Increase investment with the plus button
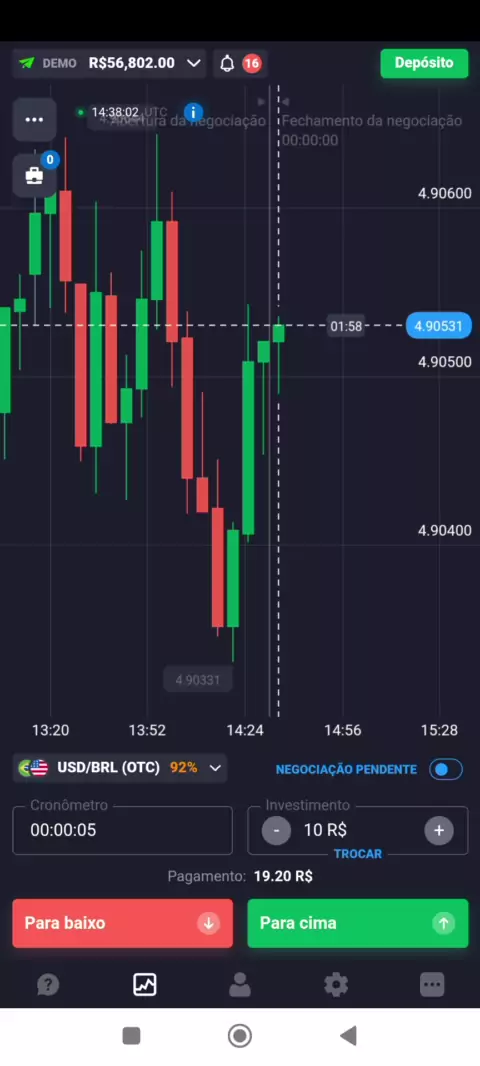Viewport: 480px width, 1066px height. (439, 831)
